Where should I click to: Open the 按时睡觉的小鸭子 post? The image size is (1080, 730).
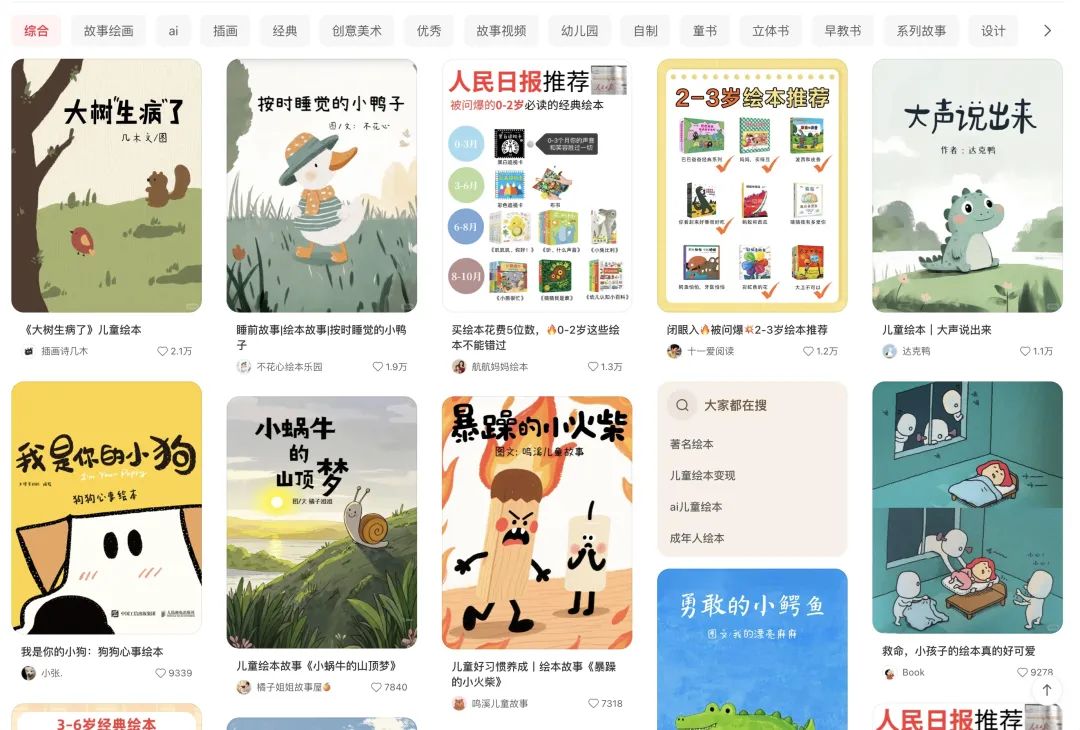321,185
